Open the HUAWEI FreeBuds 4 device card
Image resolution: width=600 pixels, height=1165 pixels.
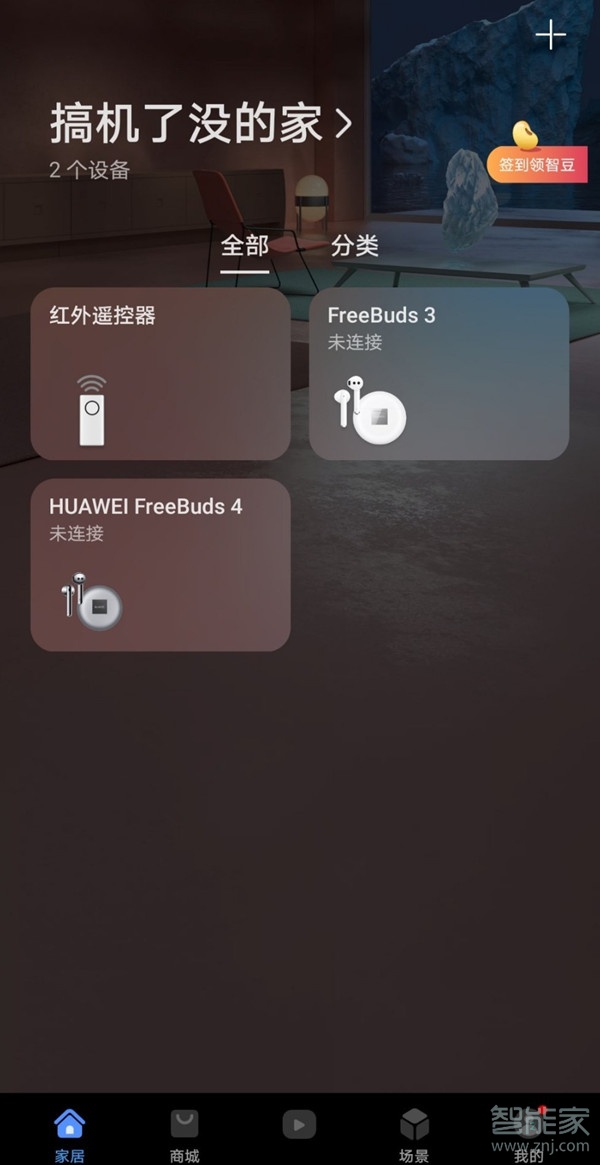160,565
